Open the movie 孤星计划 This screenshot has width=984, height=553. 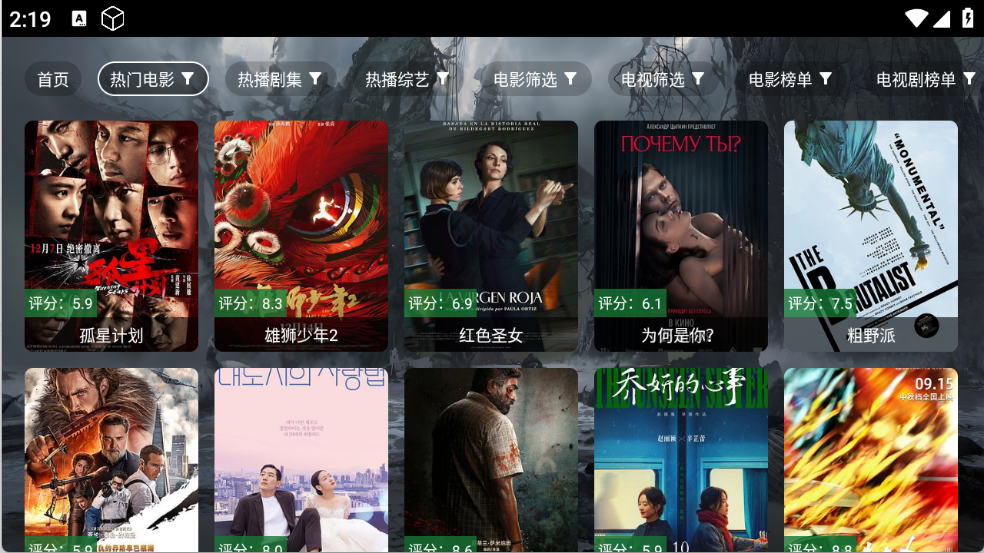click(111, 236)
